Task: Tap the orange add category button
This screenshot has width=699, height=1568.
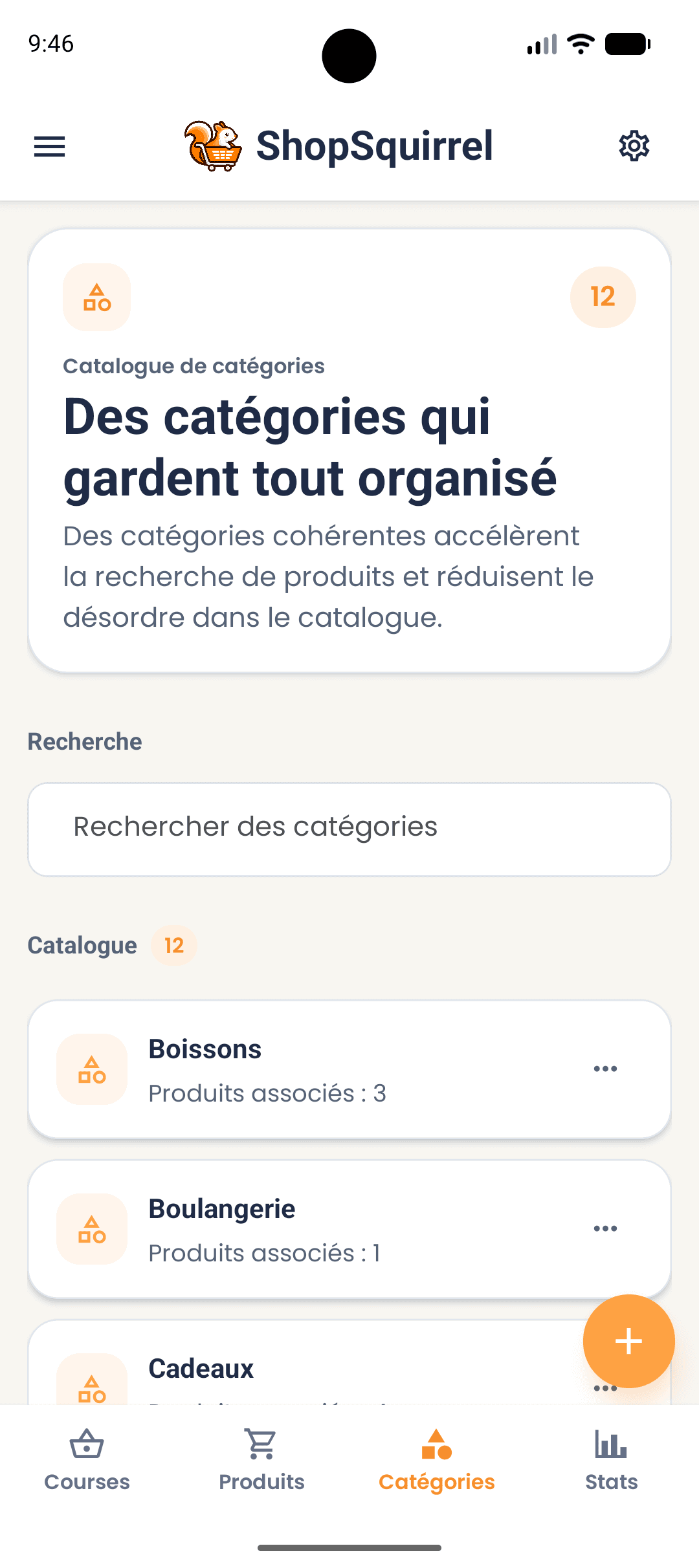Action: click(x=628, y=1342)
